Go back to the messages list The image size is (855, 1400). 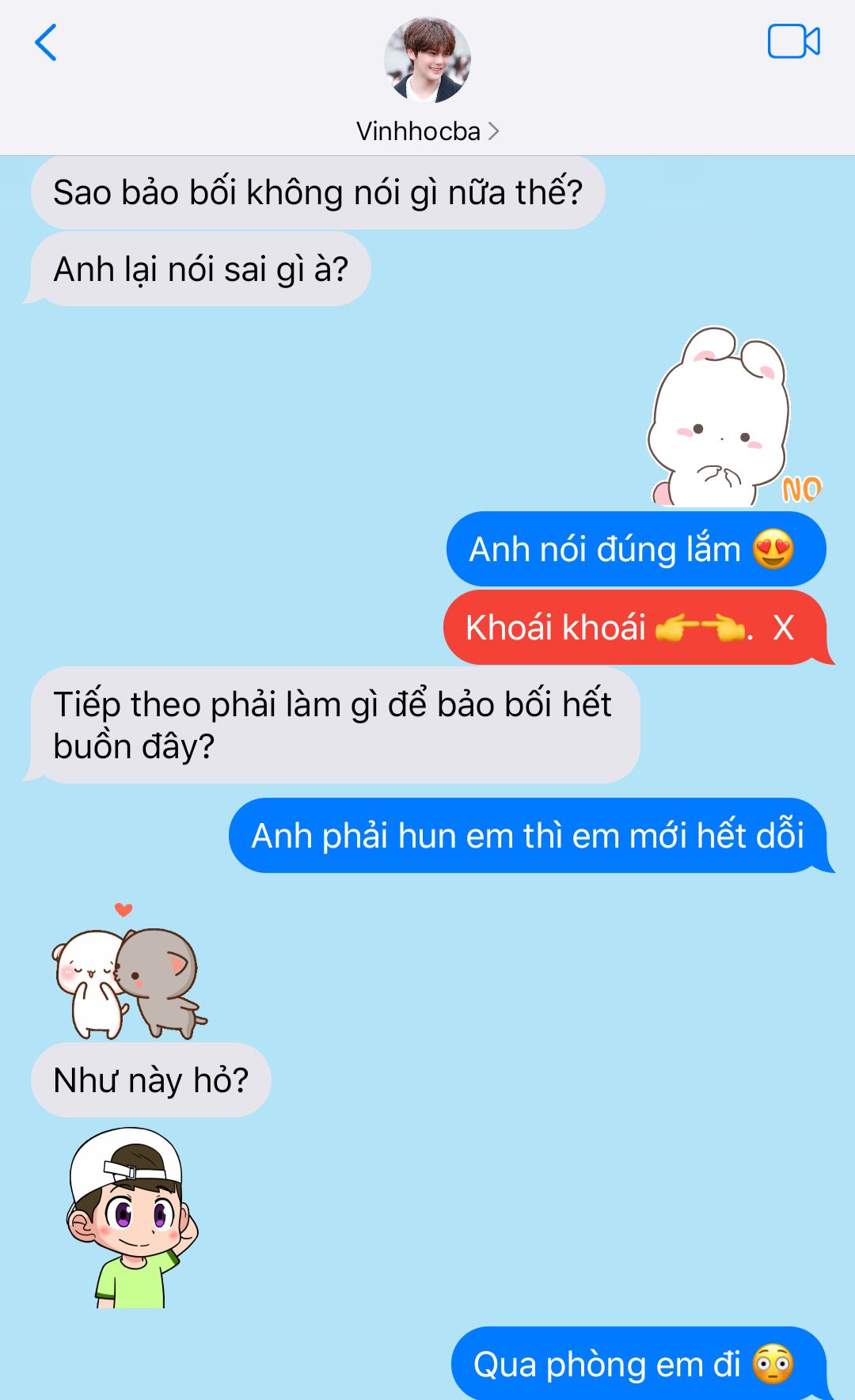point(46,43)
